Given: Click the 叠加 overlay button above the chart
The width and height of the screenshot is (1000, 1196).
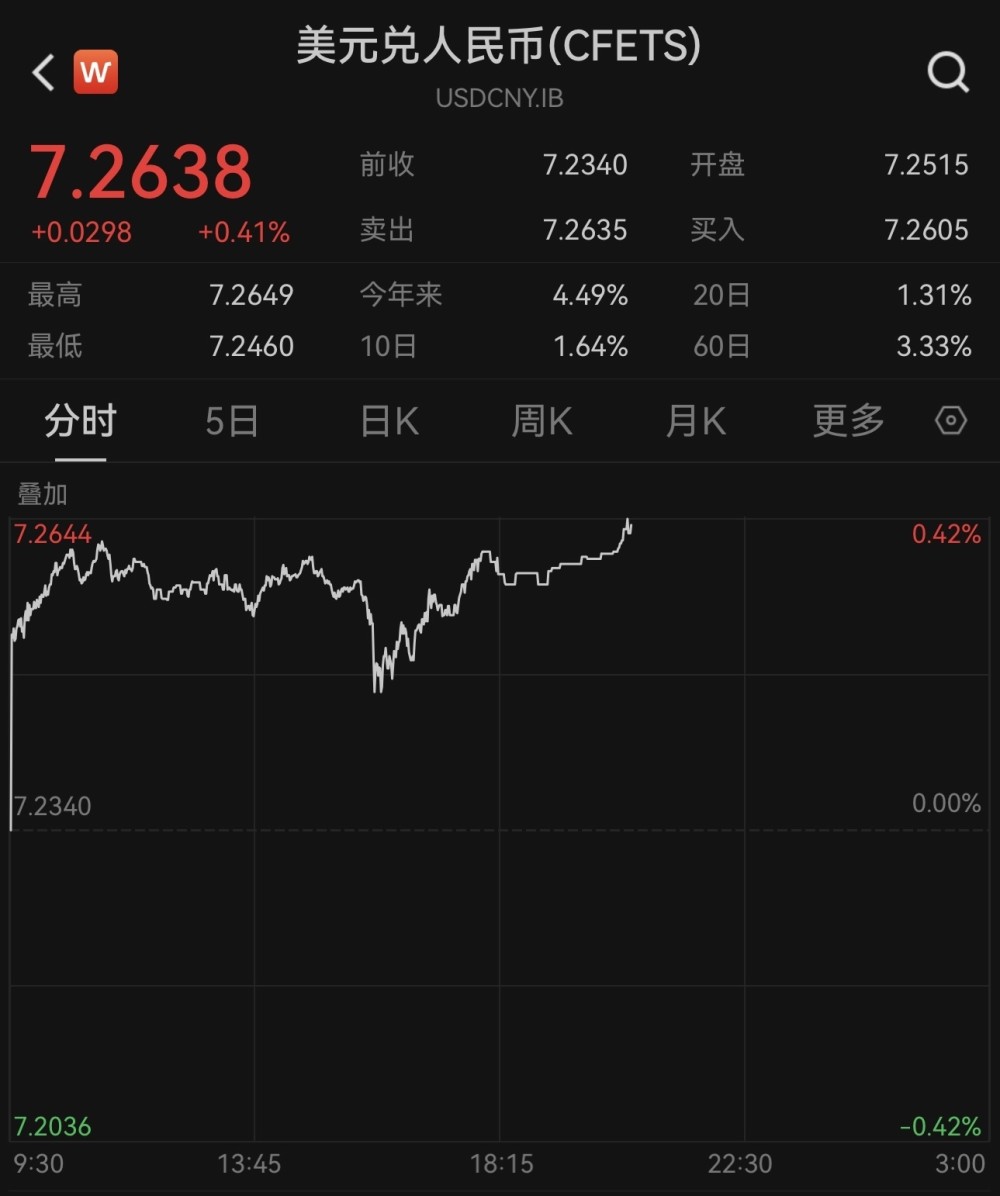Looking at the screenshot, I should [x=44, y=493].
